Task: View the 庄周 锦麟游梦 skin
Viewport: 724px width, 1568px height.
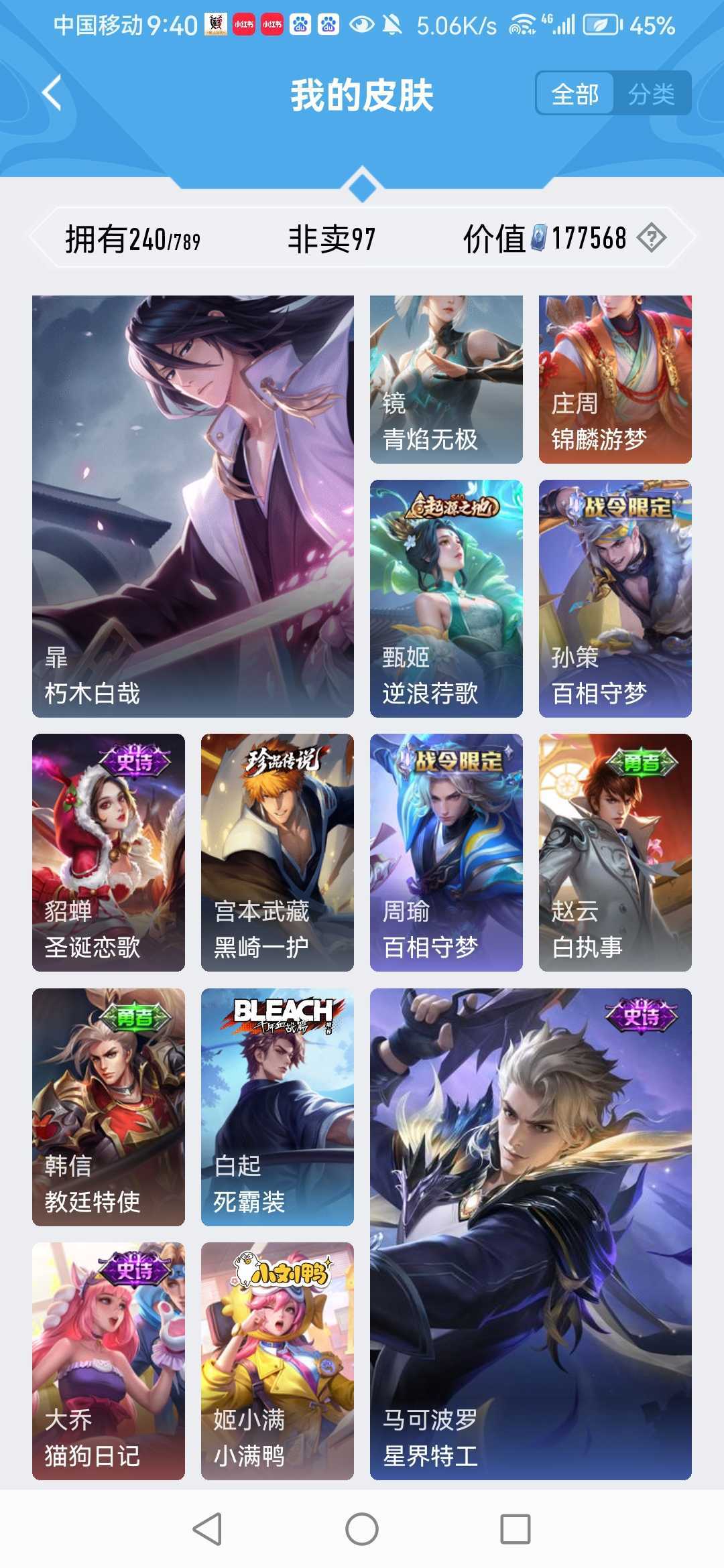Action: pyautogui.click(x=615, y=379)
